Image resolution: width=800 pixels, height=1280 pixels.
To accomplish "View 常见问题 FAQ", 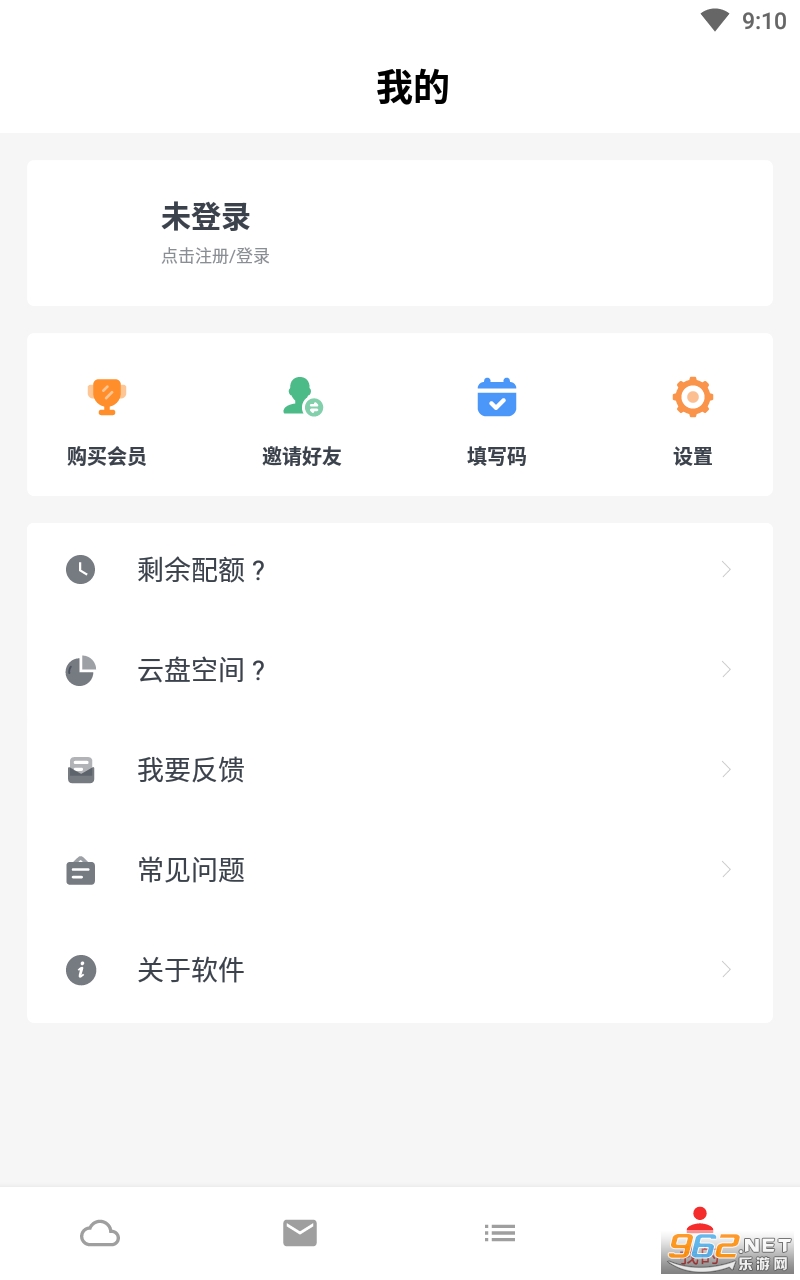I will [400, 870].
